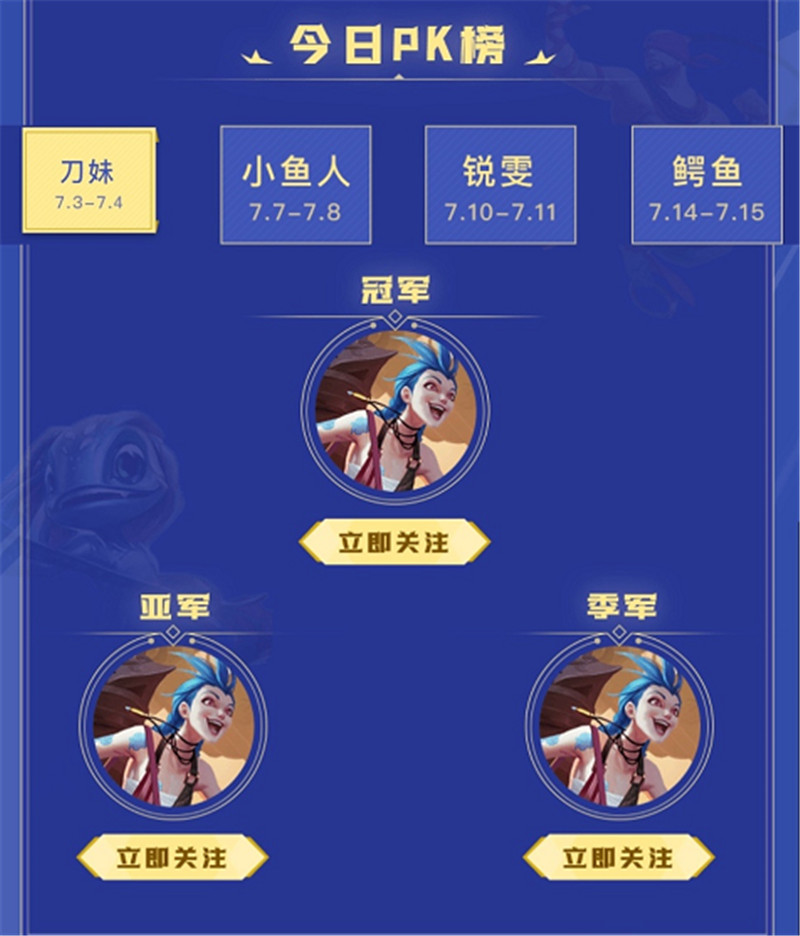Follow the 冠军 with 立即关注

coord(394,542)
